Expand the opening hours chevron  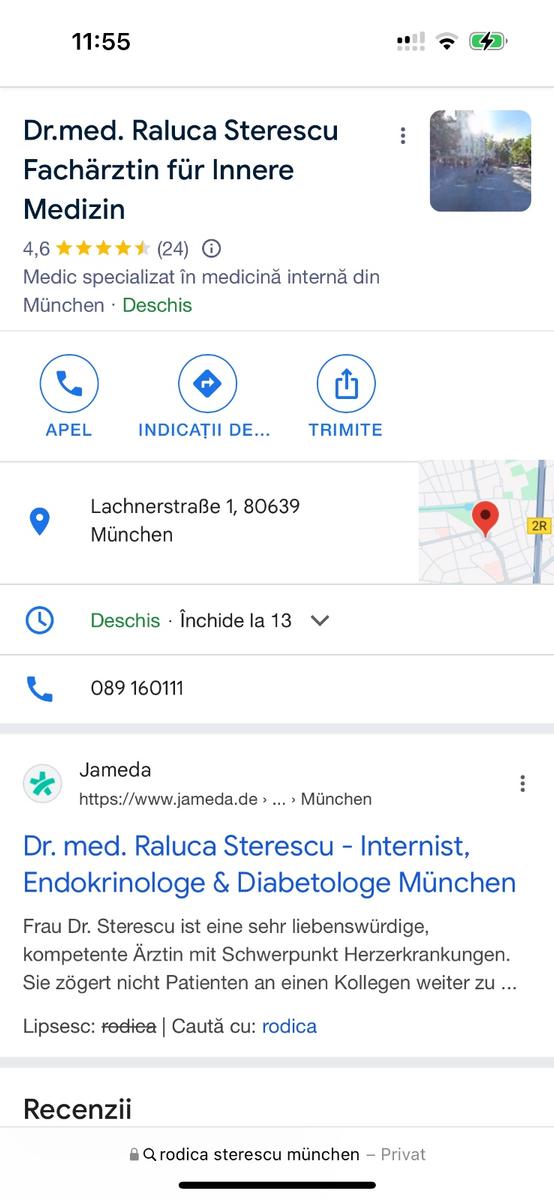[x=320, y=620]
